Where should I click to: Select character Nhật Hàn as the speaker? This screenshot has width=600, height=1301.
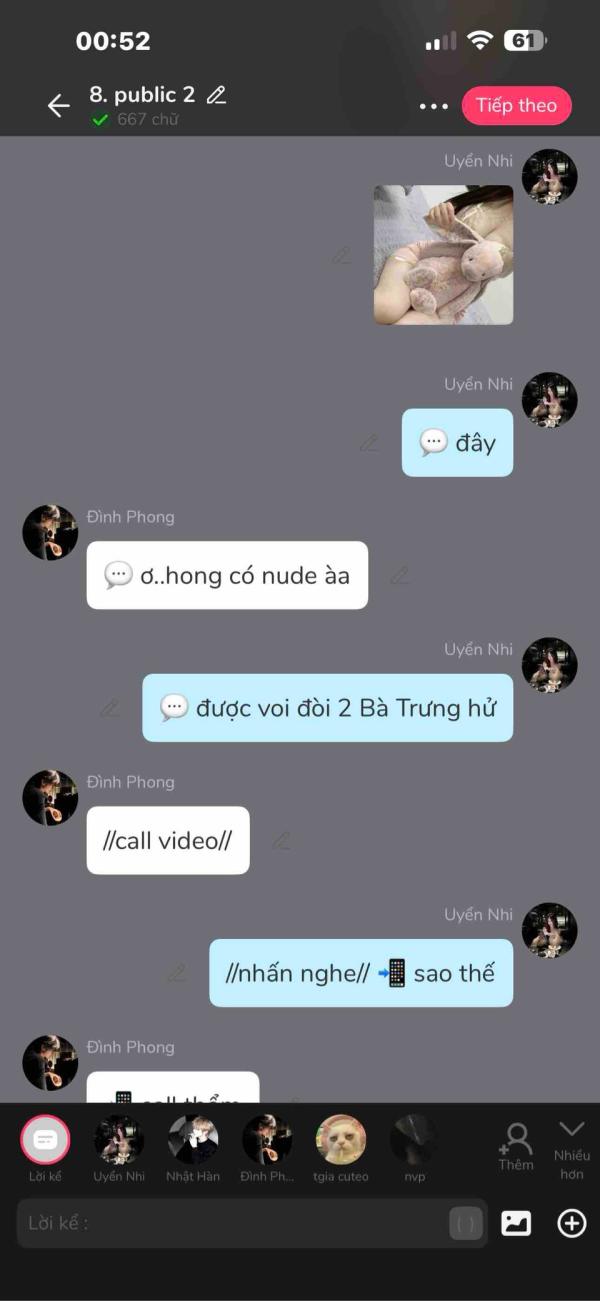click(x=193, y=1141)
